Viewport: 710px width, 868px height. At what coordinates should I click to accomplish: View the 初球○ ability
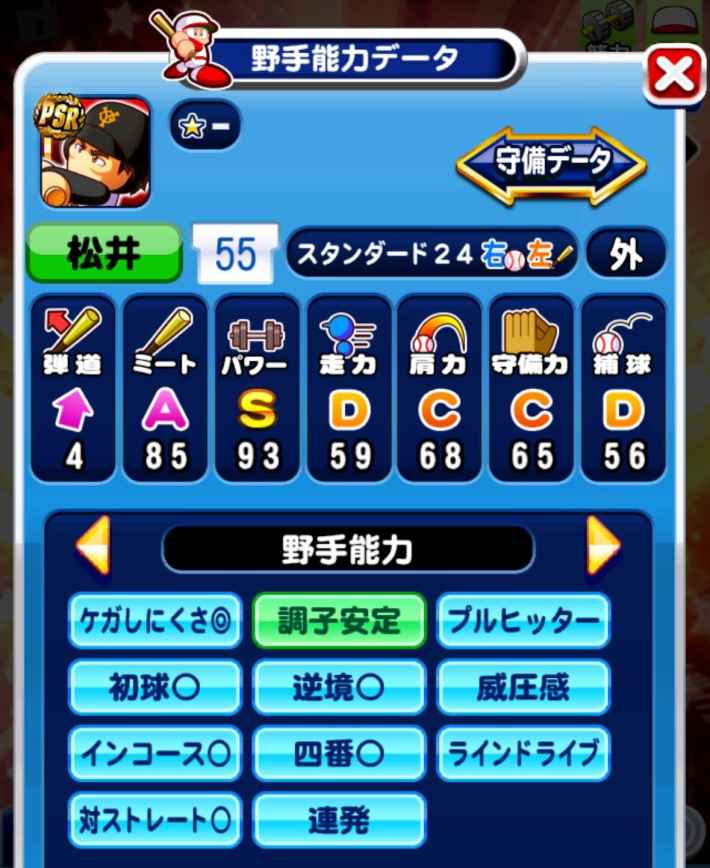tap(155, 687)
